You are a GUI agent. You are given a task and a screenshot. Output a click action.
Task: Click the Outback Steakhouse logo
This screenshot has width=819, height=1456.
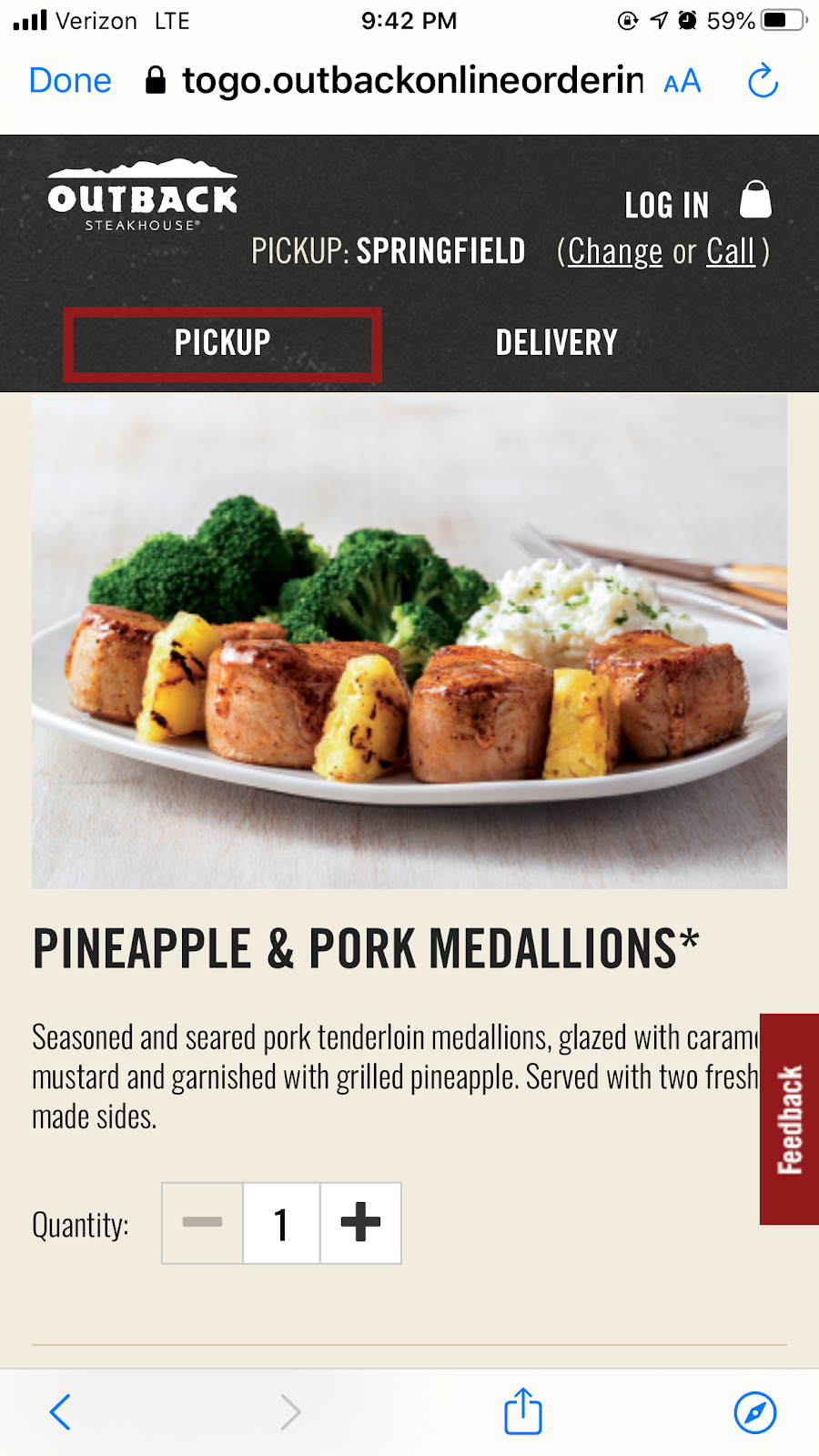point(141,195)
